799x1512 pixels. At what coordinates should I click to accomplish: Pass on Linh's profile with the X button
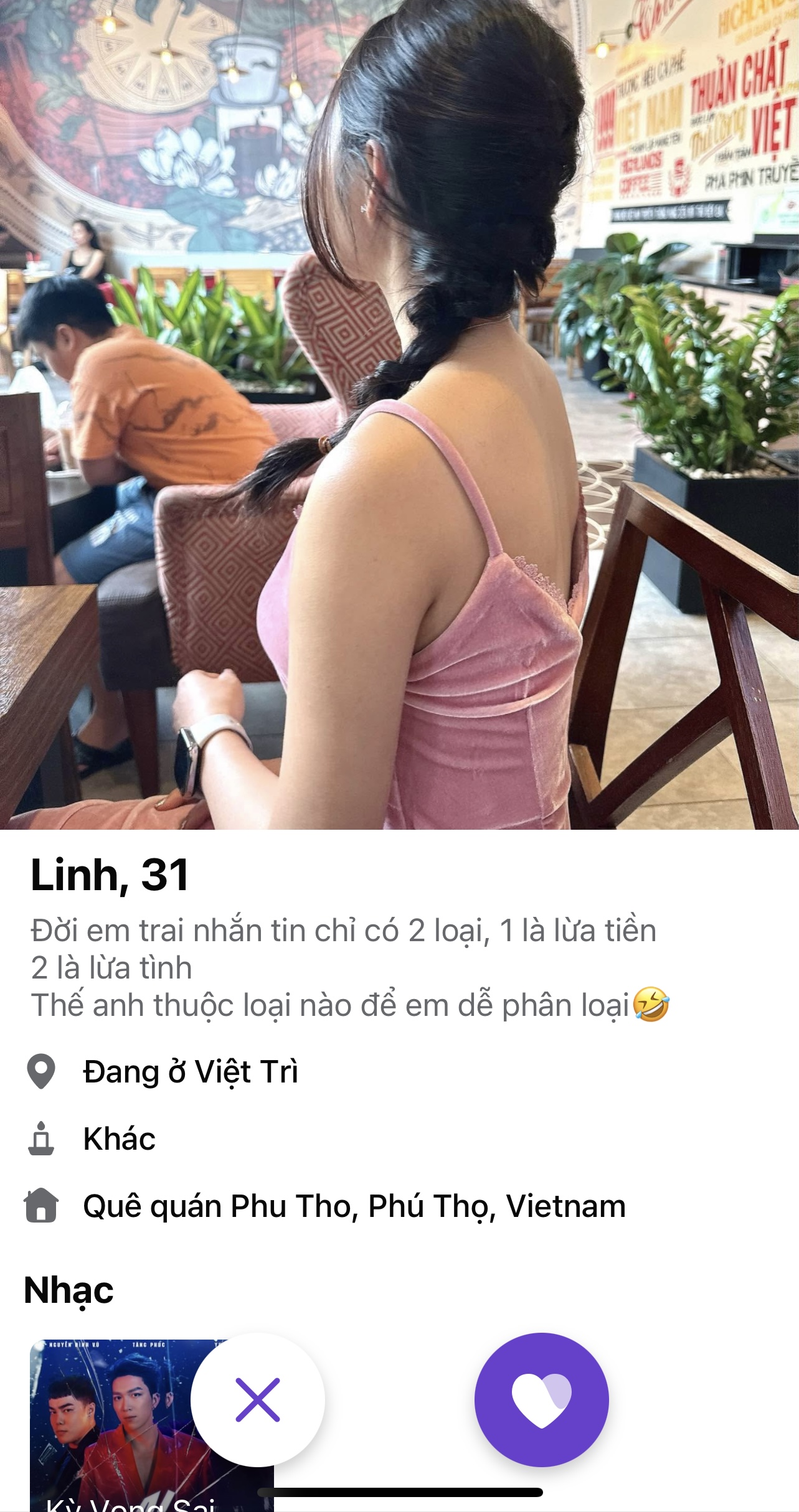(x=258, y=1399)
